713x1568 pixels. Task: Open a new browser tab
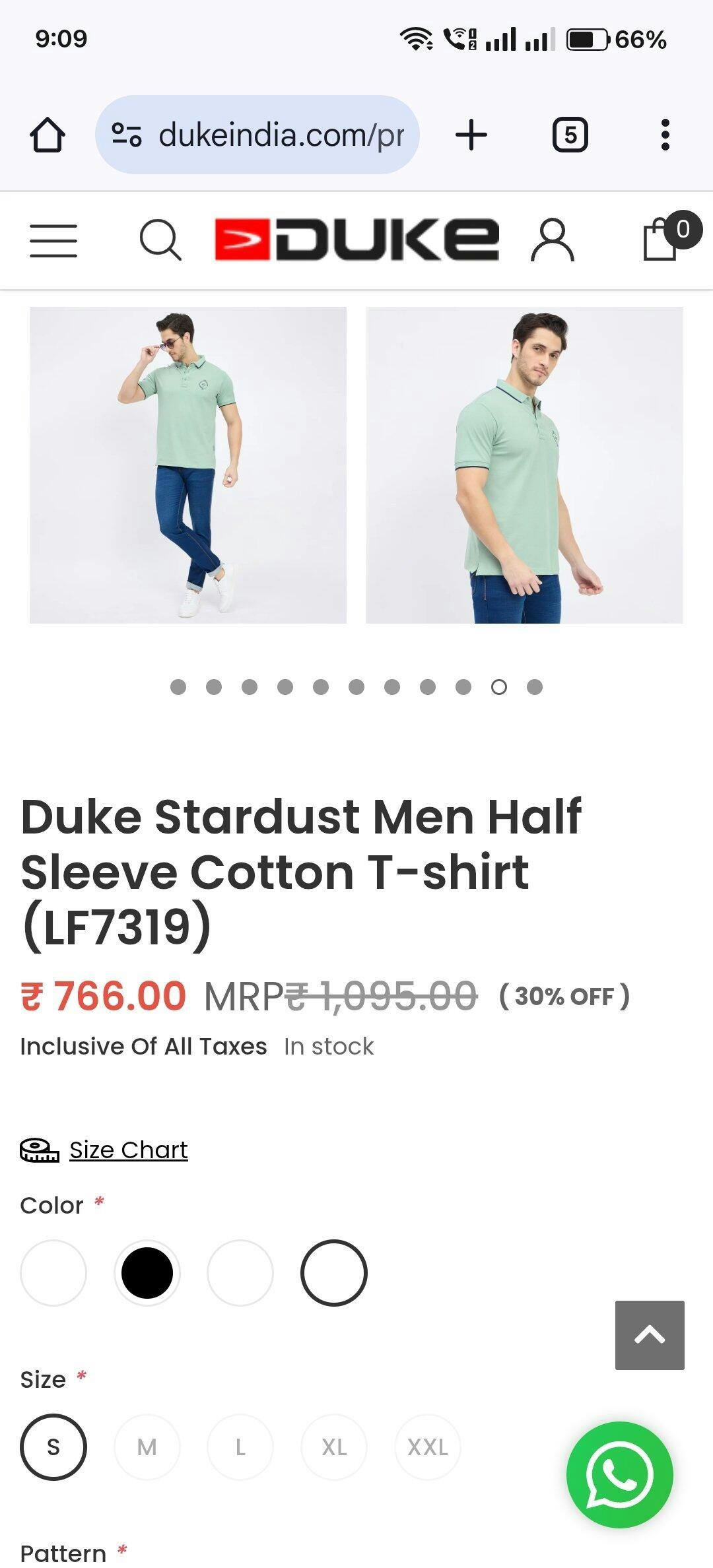(471, 135)
